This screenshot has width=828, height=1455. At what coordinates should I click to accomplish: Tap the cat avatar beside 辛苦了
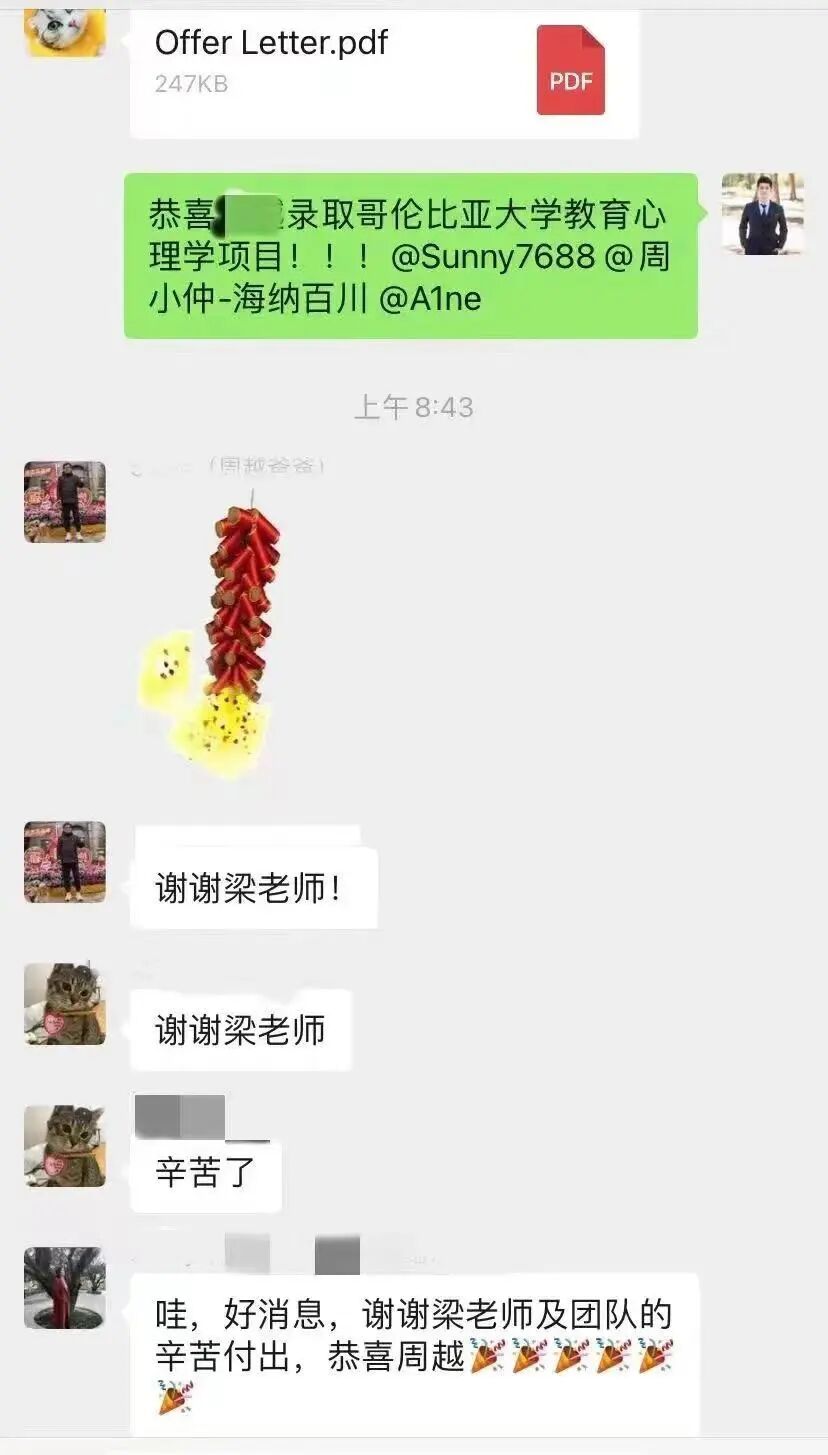(x=65, y=1146)
